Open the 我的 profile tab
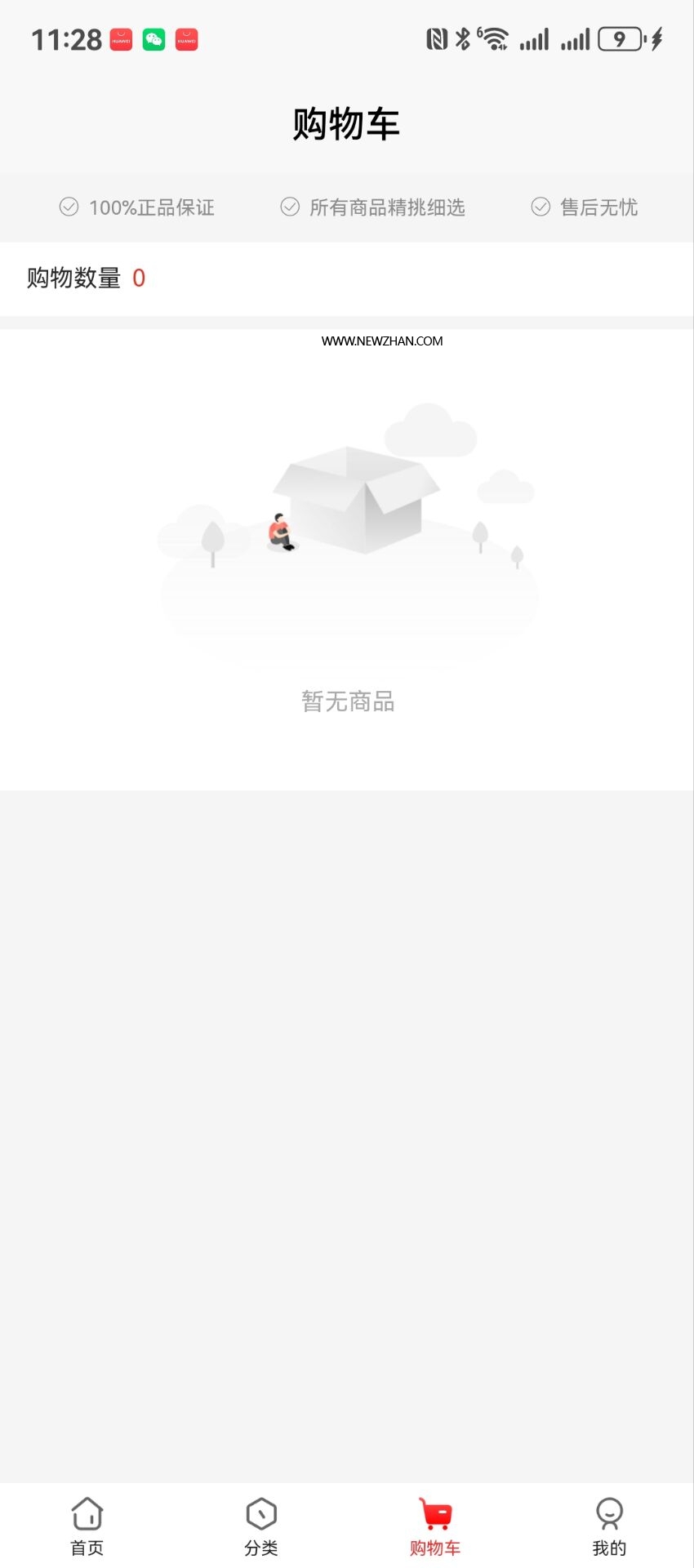 tap(609, 1526)
